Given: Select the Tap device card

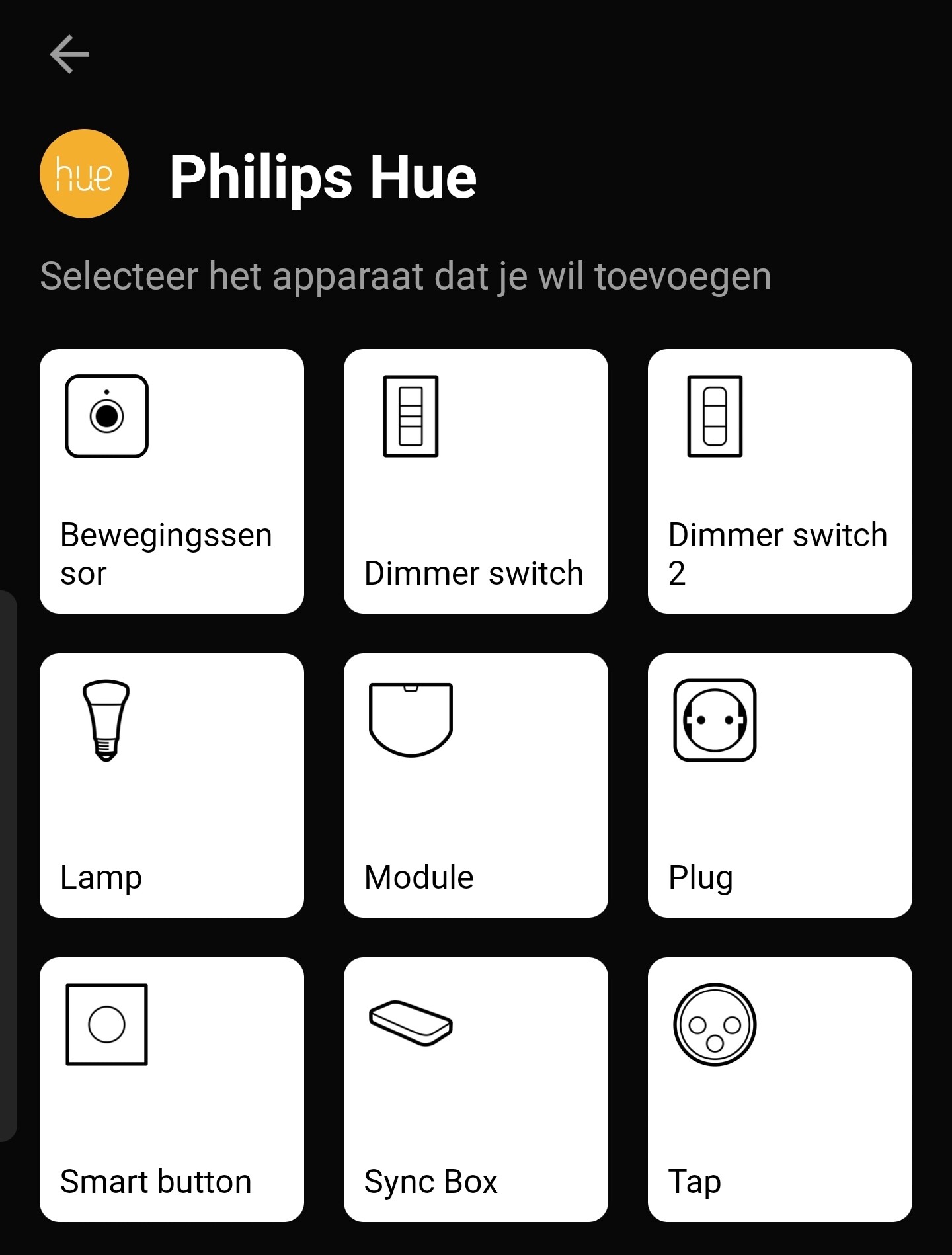Looking at the screenshot, I should click(780, 1090).
